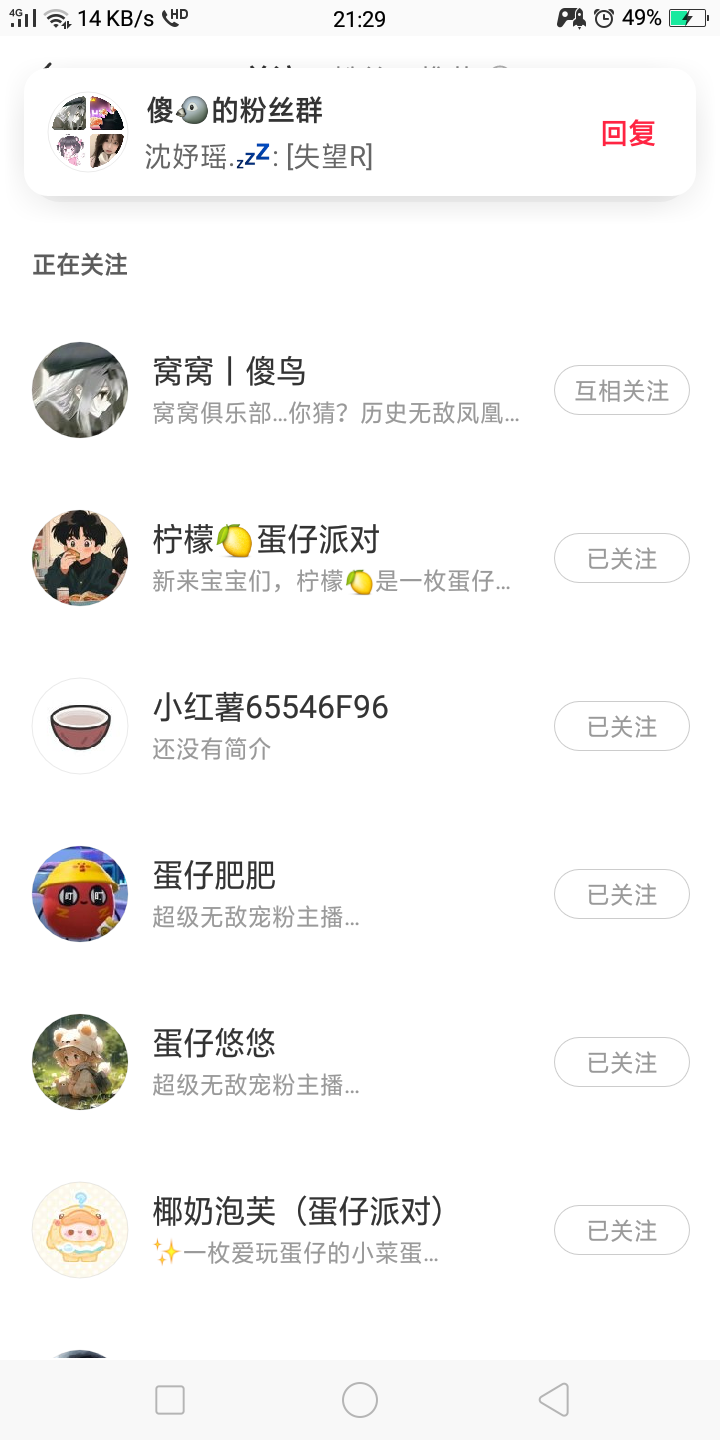Open the profile of 柠檬蛋仔派对

pos(265,540)
